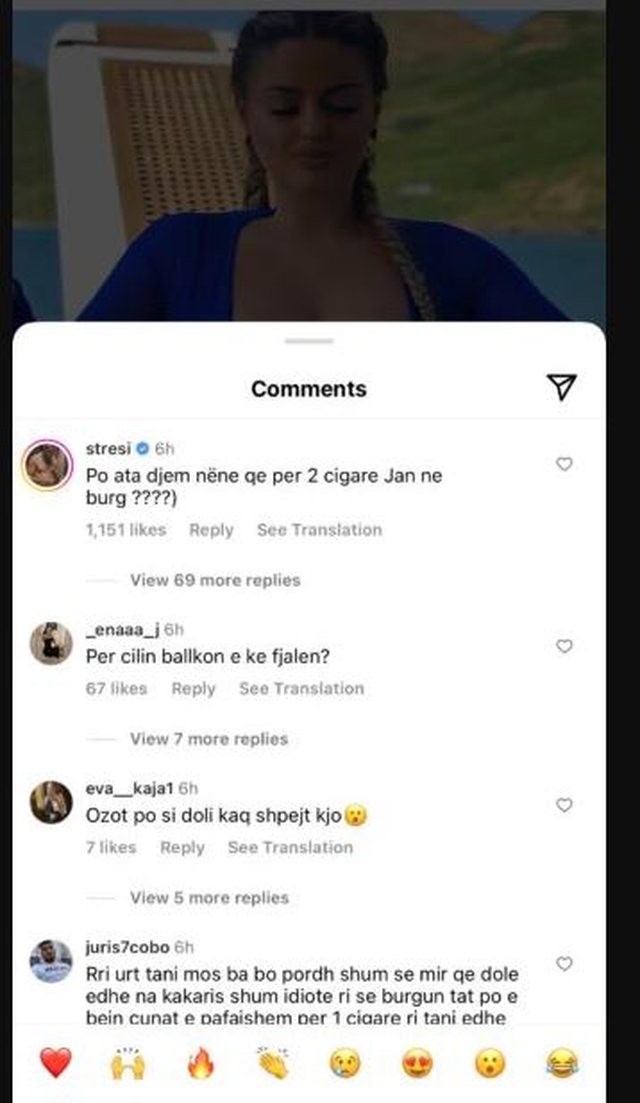Reply to stresi's comment
Viewport: 640px width, 1103px height.
tap(211, 530)
